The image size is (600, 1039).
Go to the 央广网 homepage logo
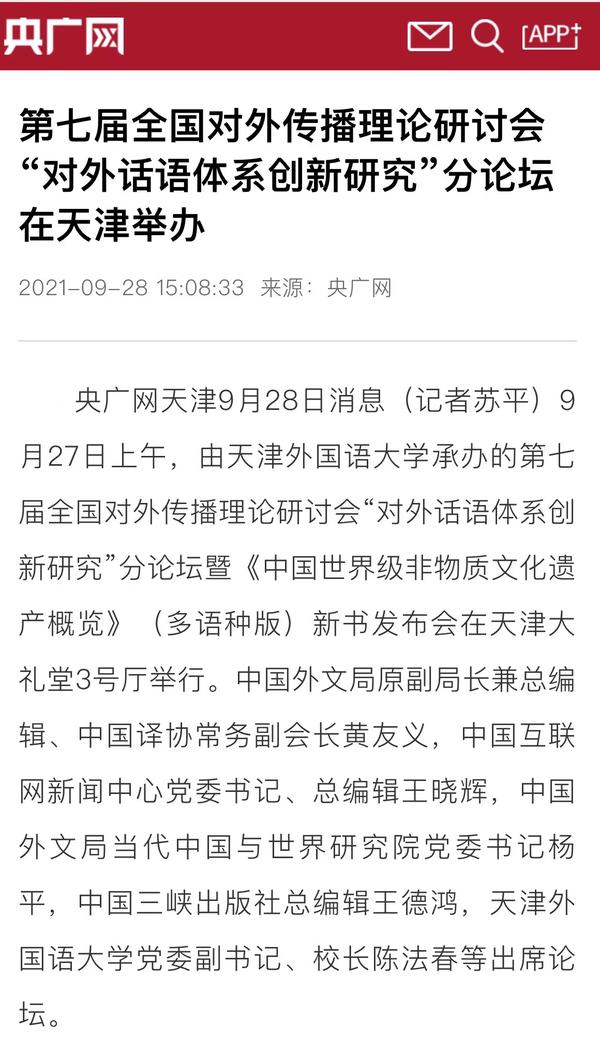point(64,37)
